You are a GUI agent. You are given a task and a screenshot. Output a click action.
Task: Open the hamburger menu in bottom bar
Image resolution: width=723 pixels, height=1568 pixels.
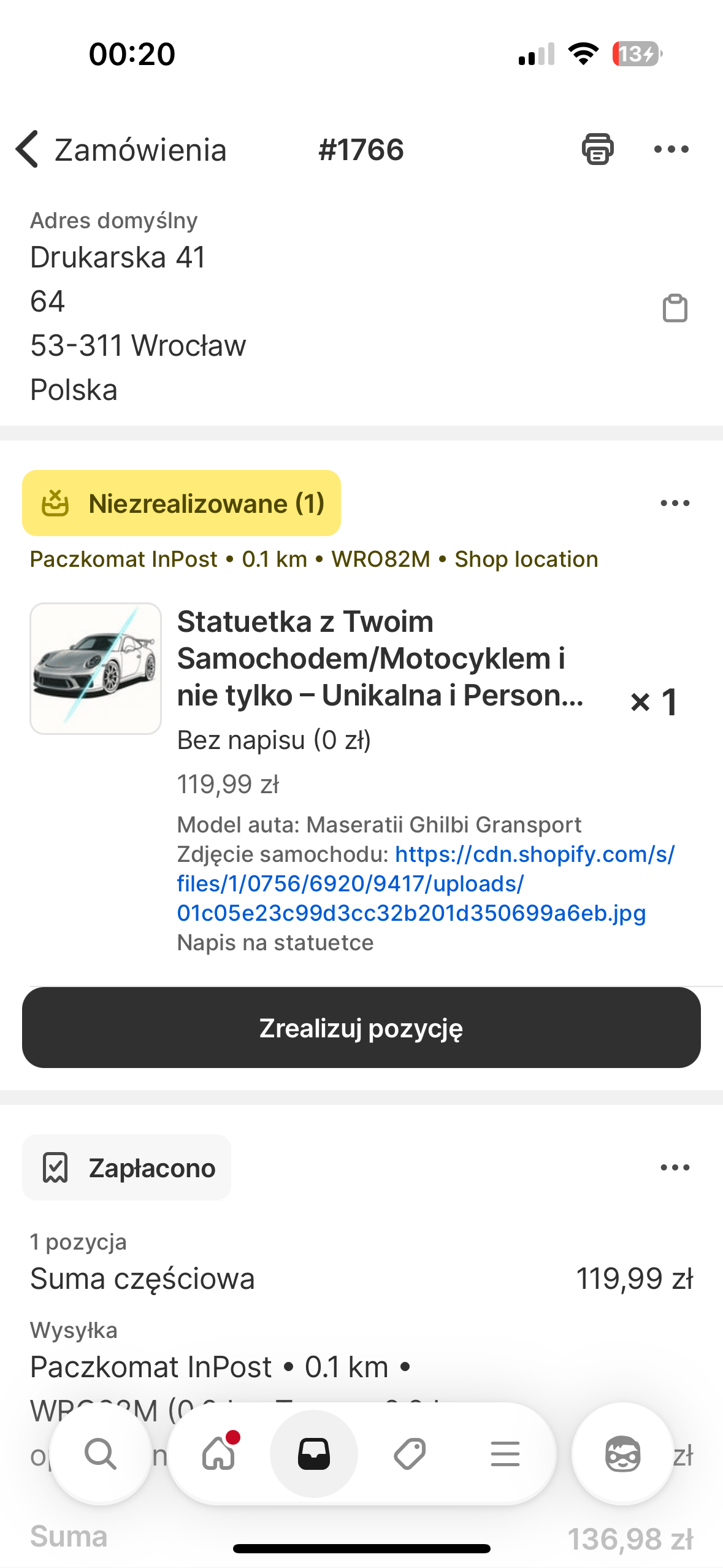(x=505, y=1453)
